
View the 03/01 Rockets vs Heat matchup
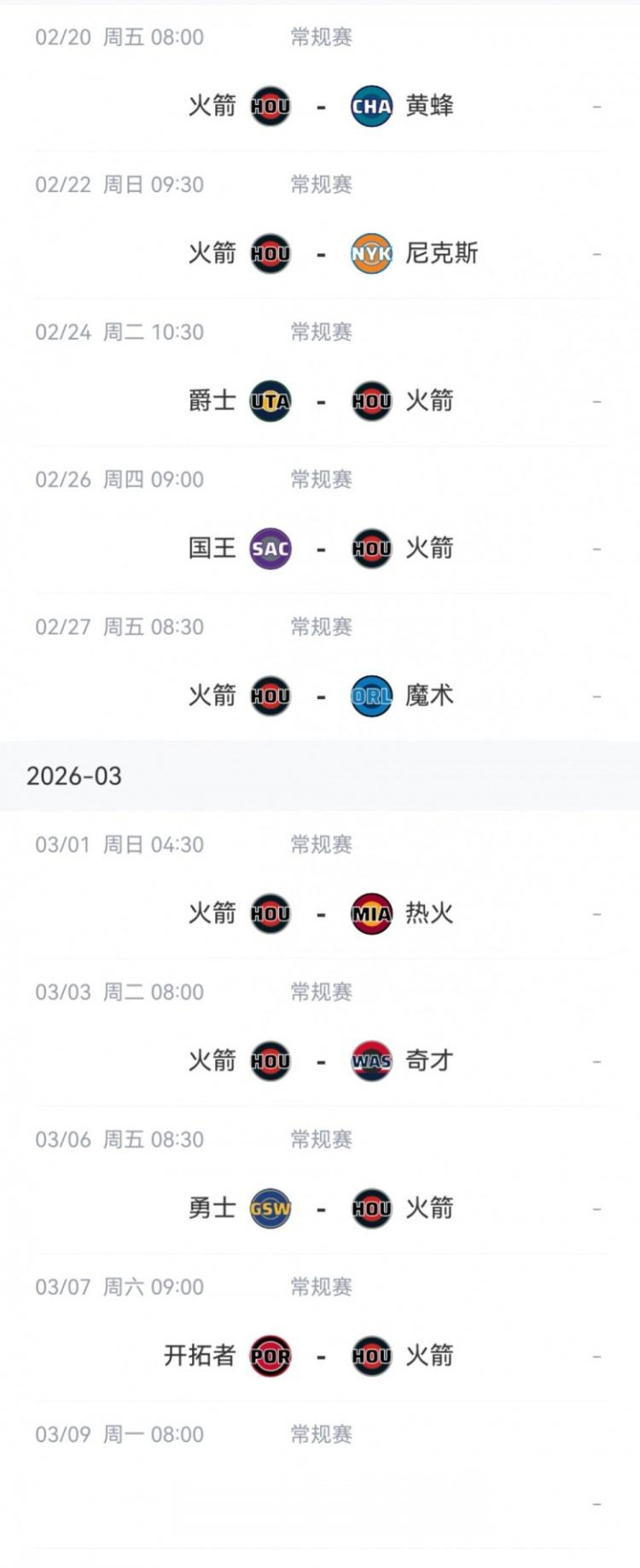point(320,913)
